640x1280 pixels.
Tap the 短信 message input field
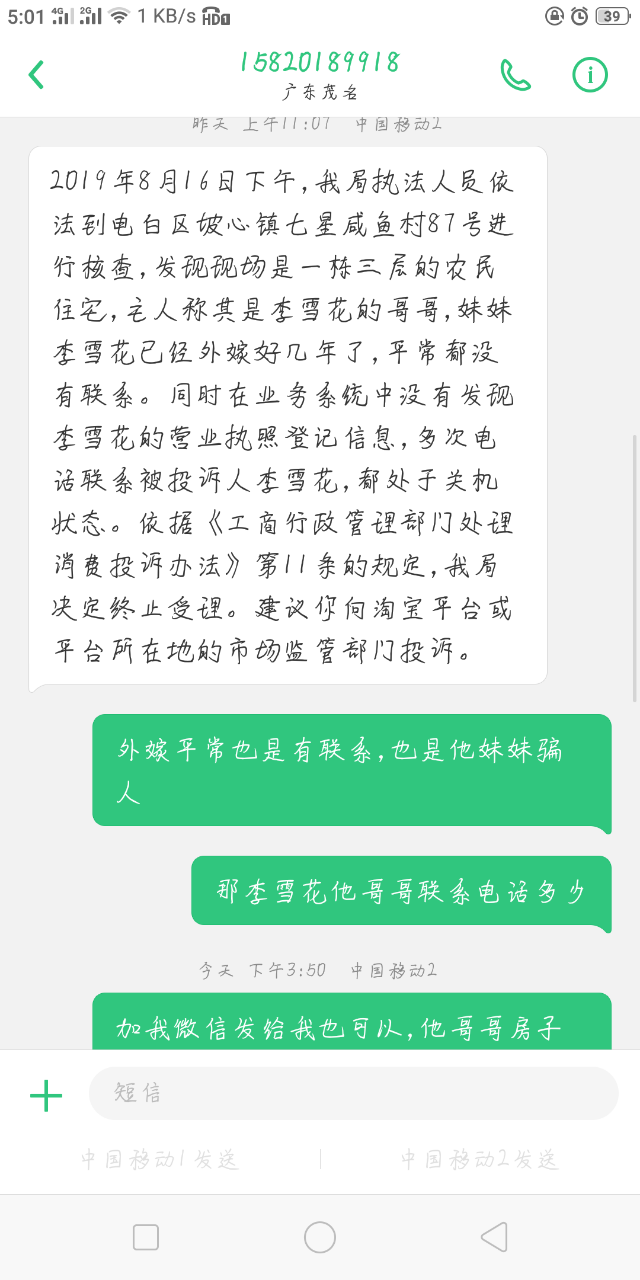coord(353,1093)
